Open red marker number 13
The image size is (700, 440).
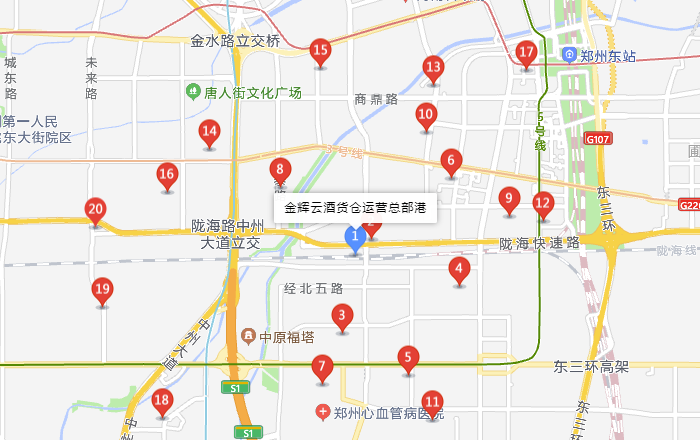click(433, 70)
